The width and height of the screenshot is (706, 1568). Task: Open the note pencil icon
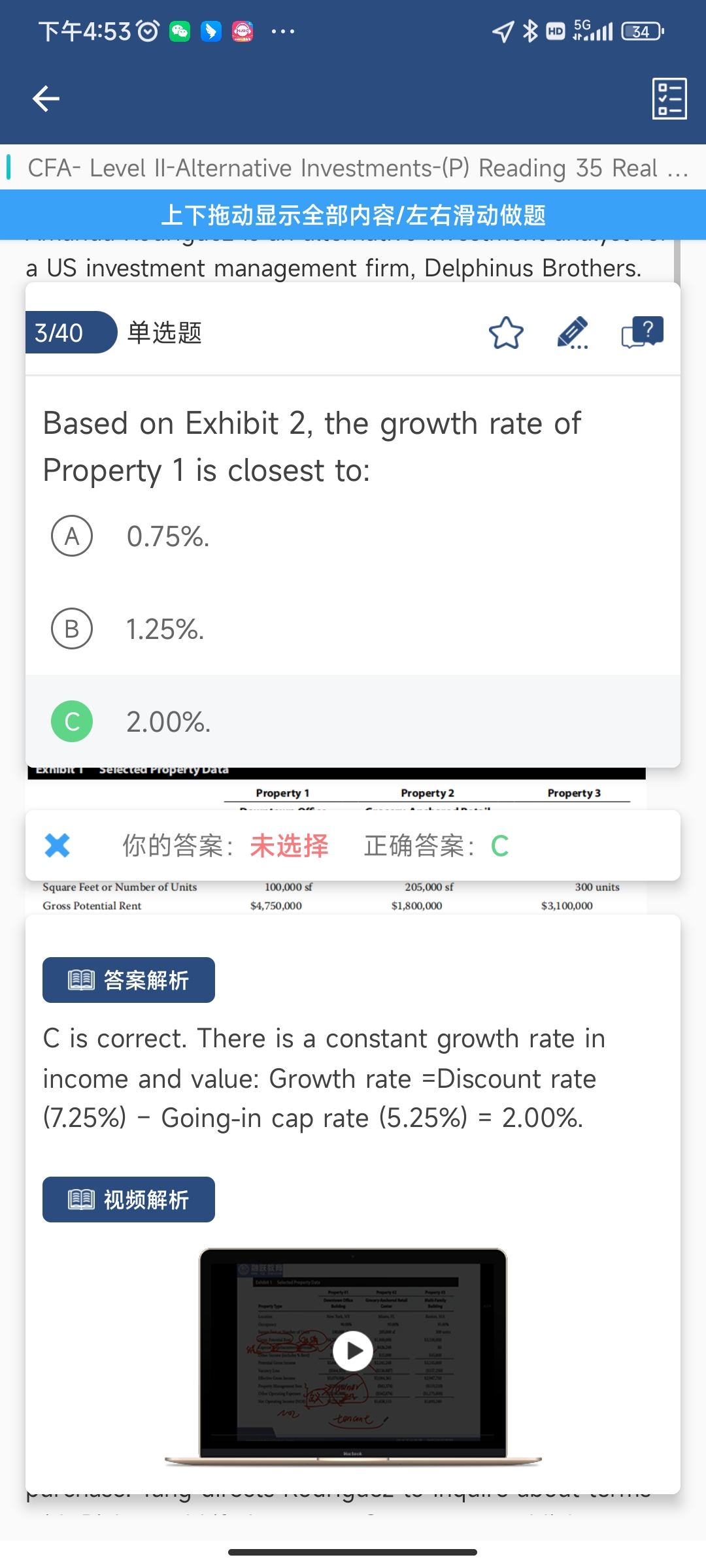click(573, 333)
